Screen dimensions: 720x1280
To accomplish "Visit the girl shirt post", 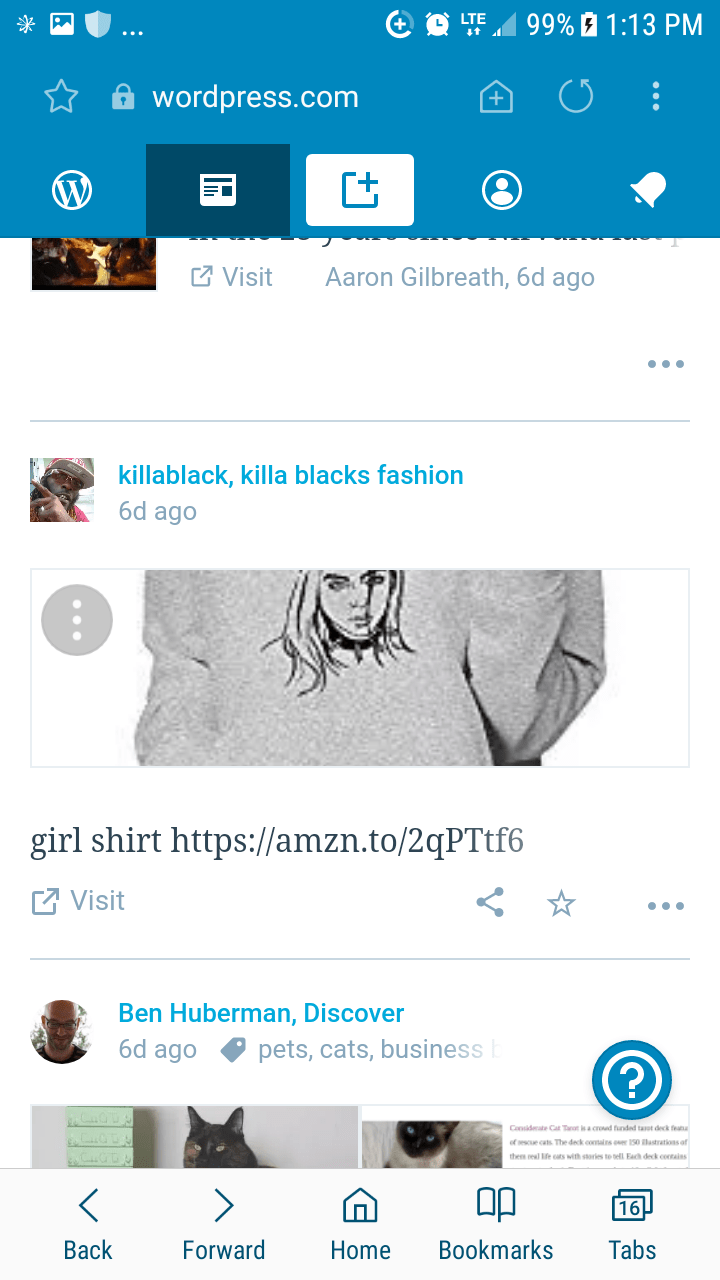I will pyautogui.click(x=79, y=901).
